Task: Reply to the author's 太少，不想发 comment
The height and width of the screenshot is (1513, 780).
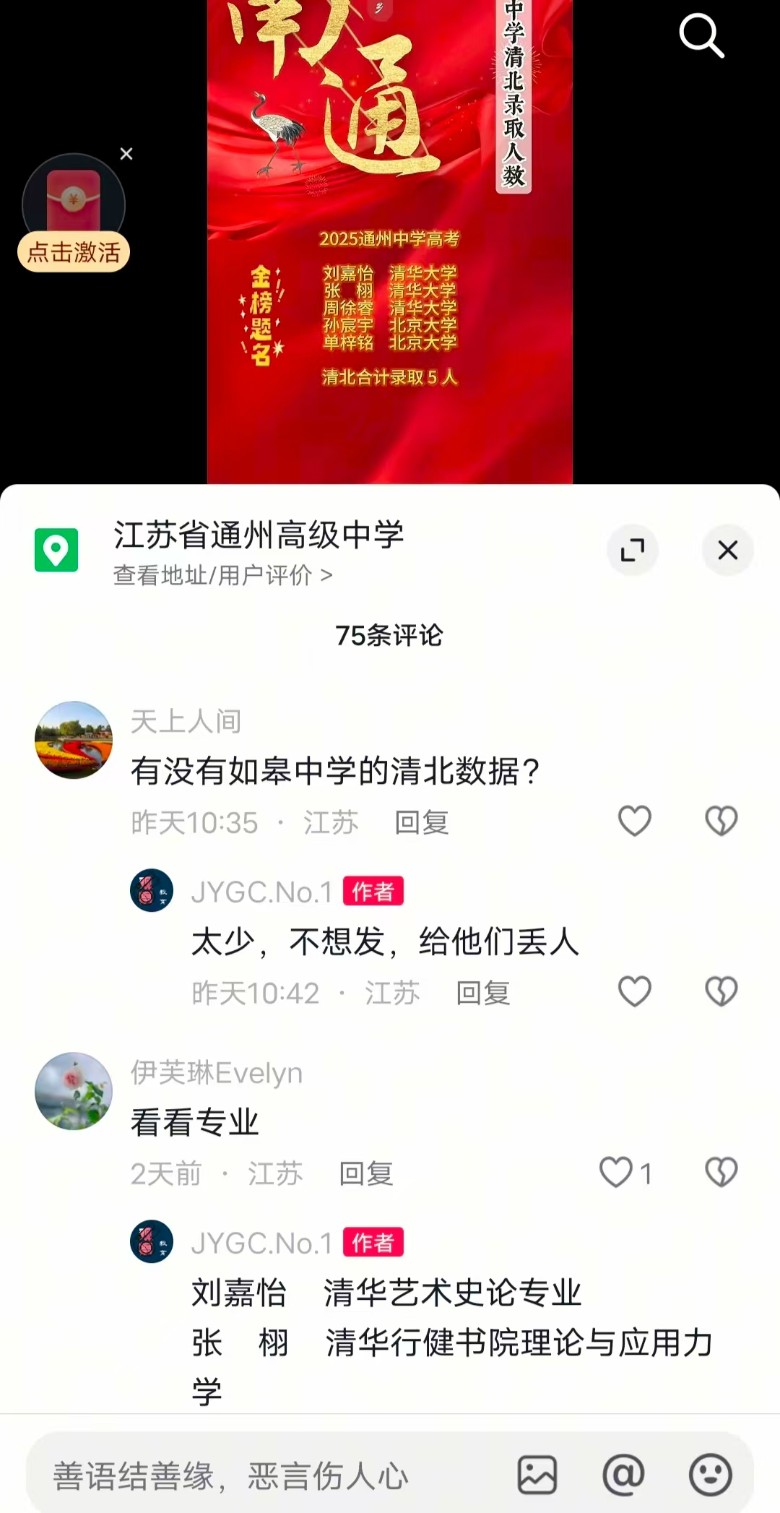Action: click(483, 992)
